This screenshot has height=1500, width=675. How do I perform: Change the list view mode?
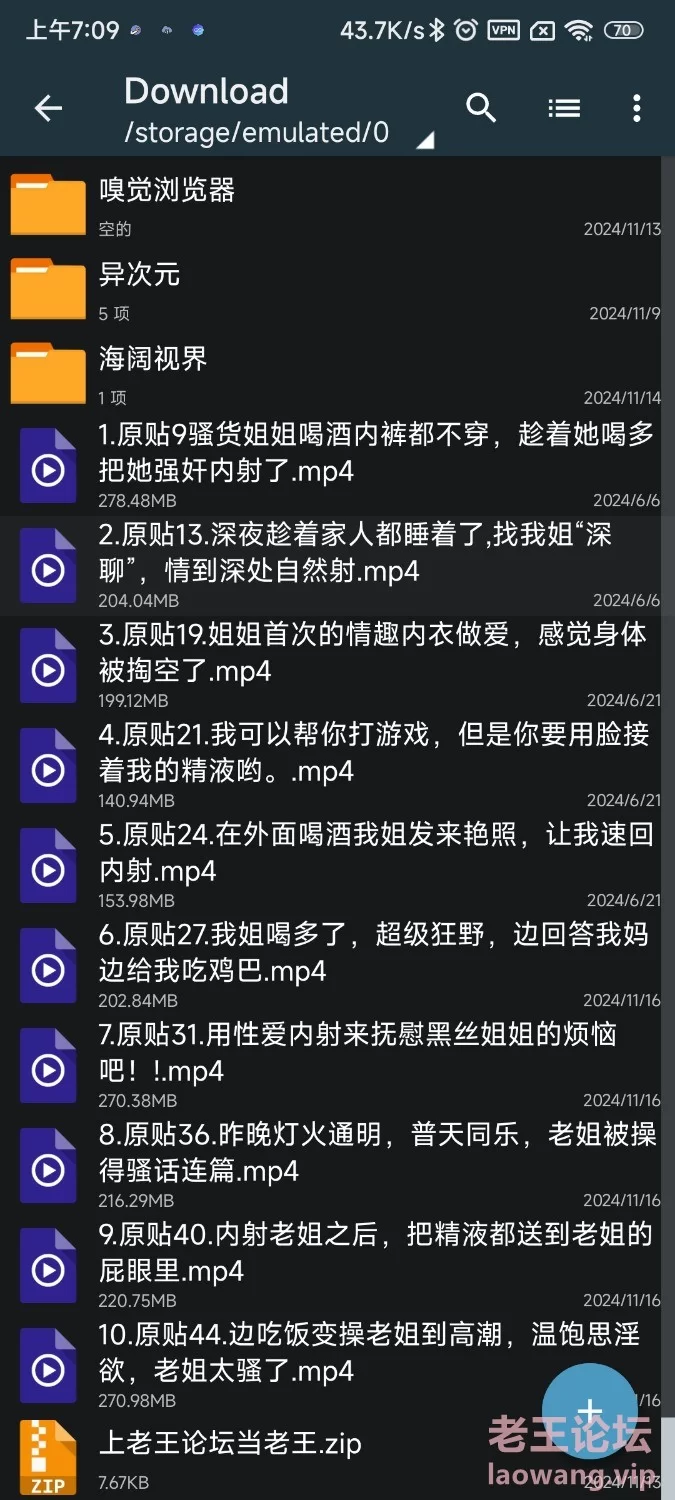[x=564, y=108]
